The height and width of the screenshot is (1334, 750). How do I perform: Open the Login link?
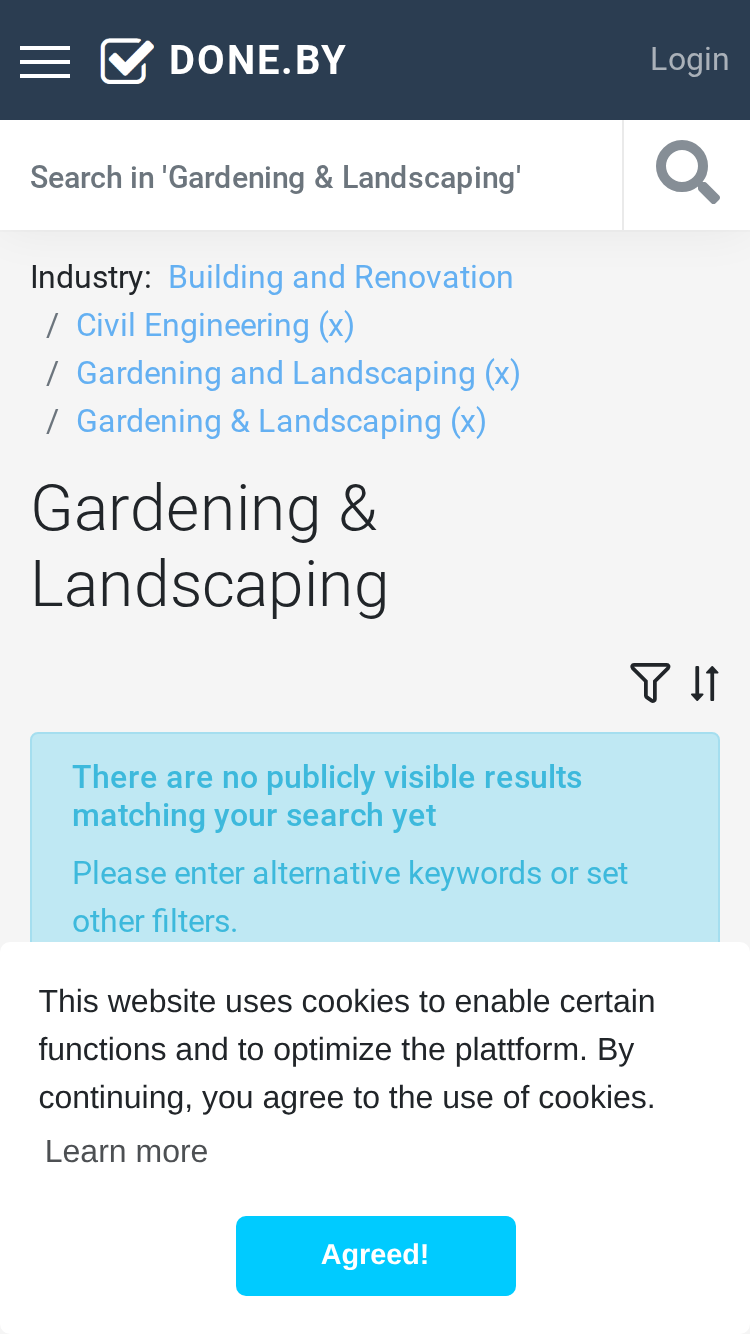pyautogui.click(x=689, y=59)
